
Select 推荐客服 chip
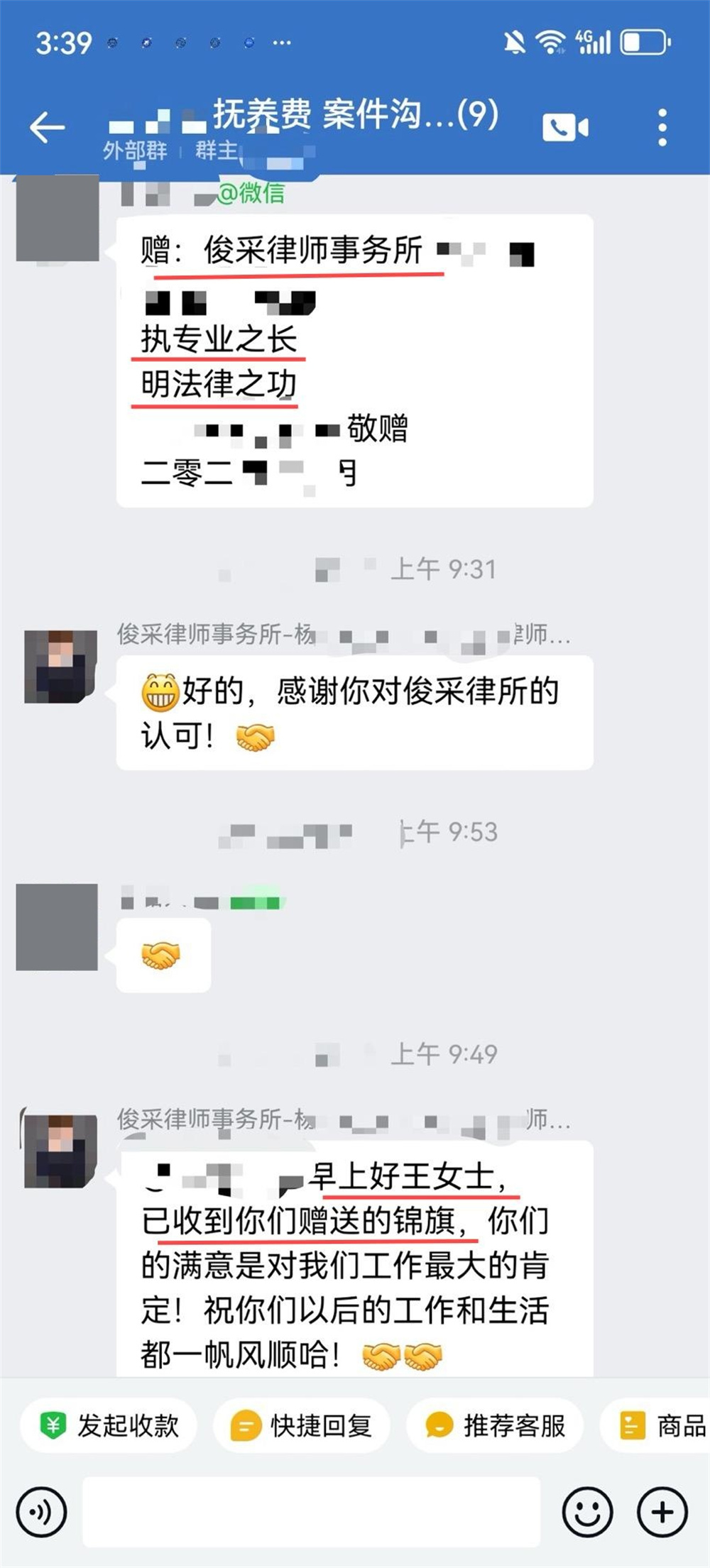(496, 1425)
